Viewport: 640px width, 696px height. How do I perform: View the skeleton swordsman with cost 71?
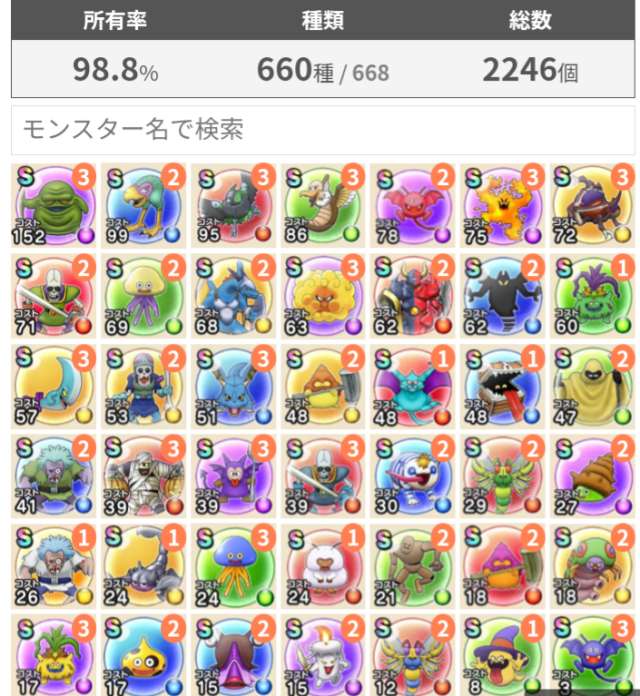(x=55, y=295)
